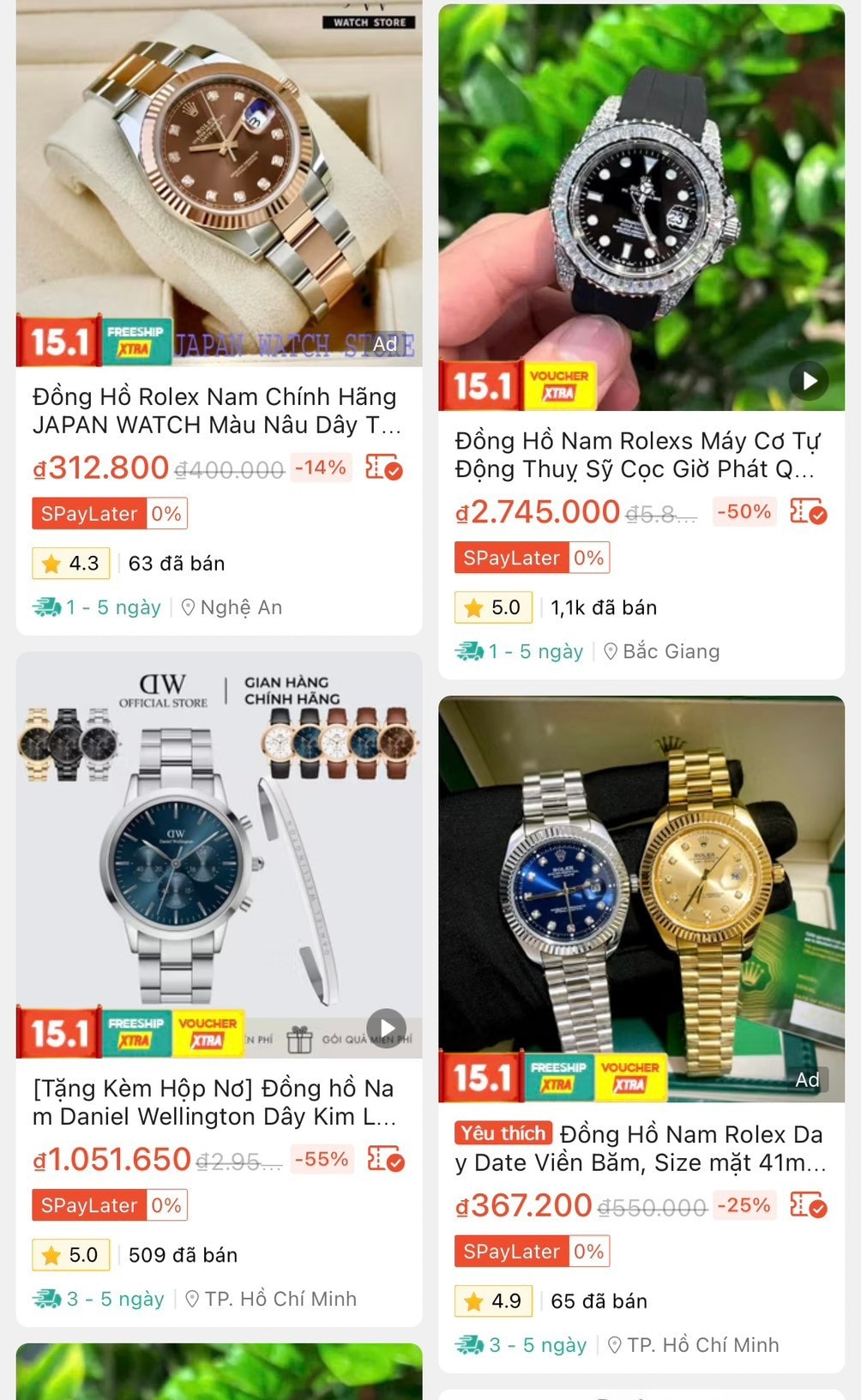Viewport: 861px width, 1400px height.
Task: Open the Rolexs Máy Cơ Tự Động listing
Action: (640, 455)
